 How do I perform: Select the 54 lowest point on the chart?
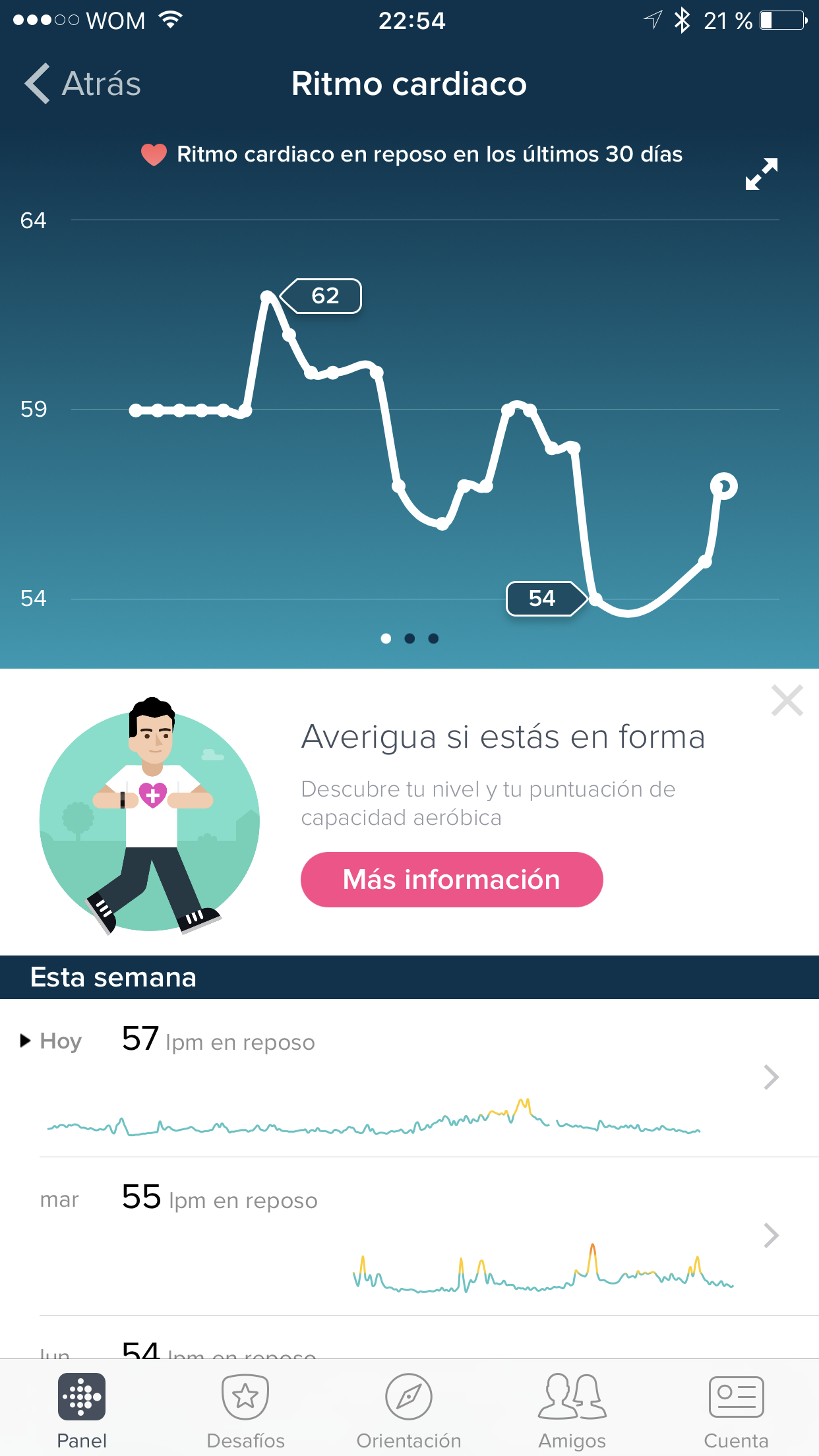(595, 599)
